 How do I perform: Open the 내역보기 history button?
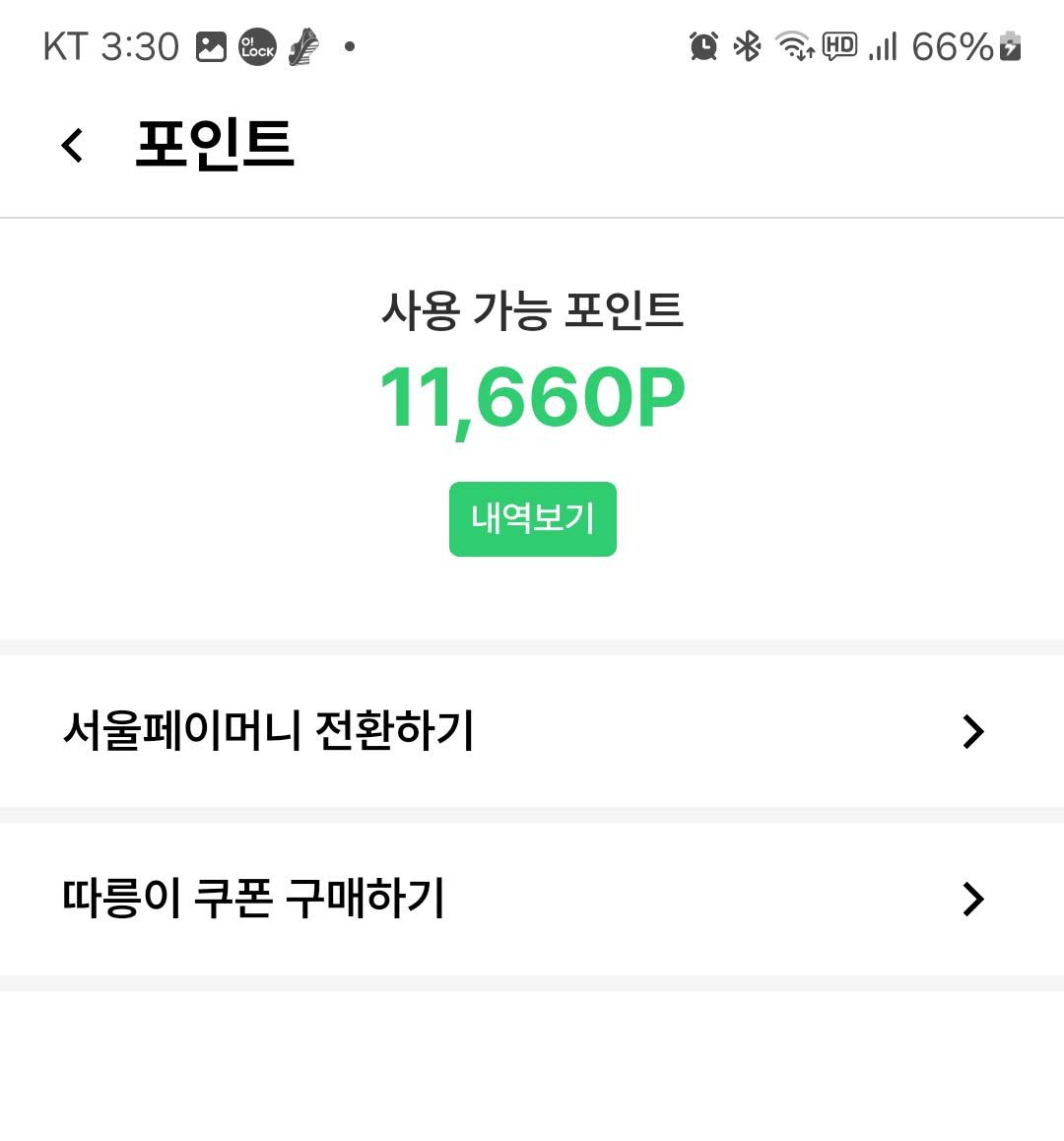pyautogui.click(x=532, y=519)
